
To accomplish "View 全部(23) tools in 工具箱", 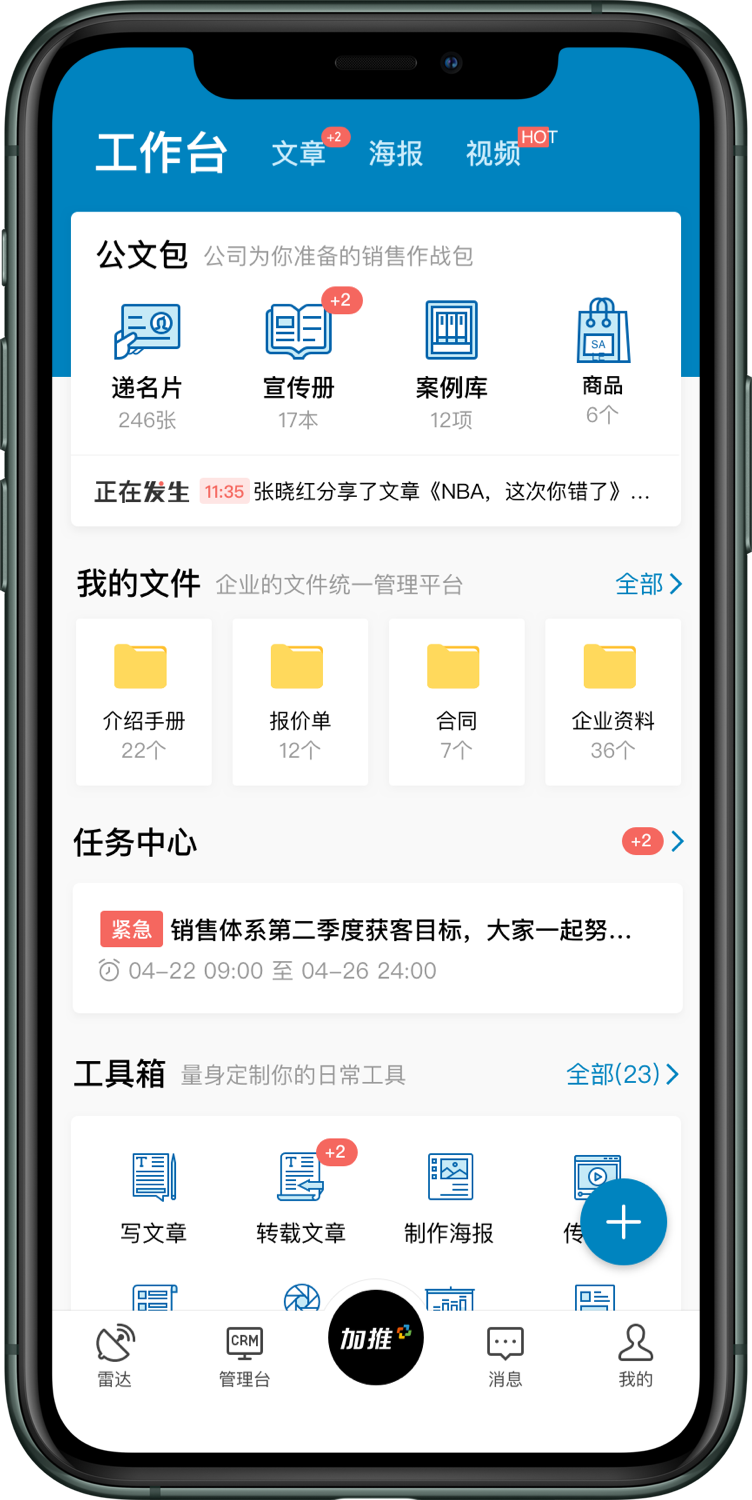I will 622,1075.
